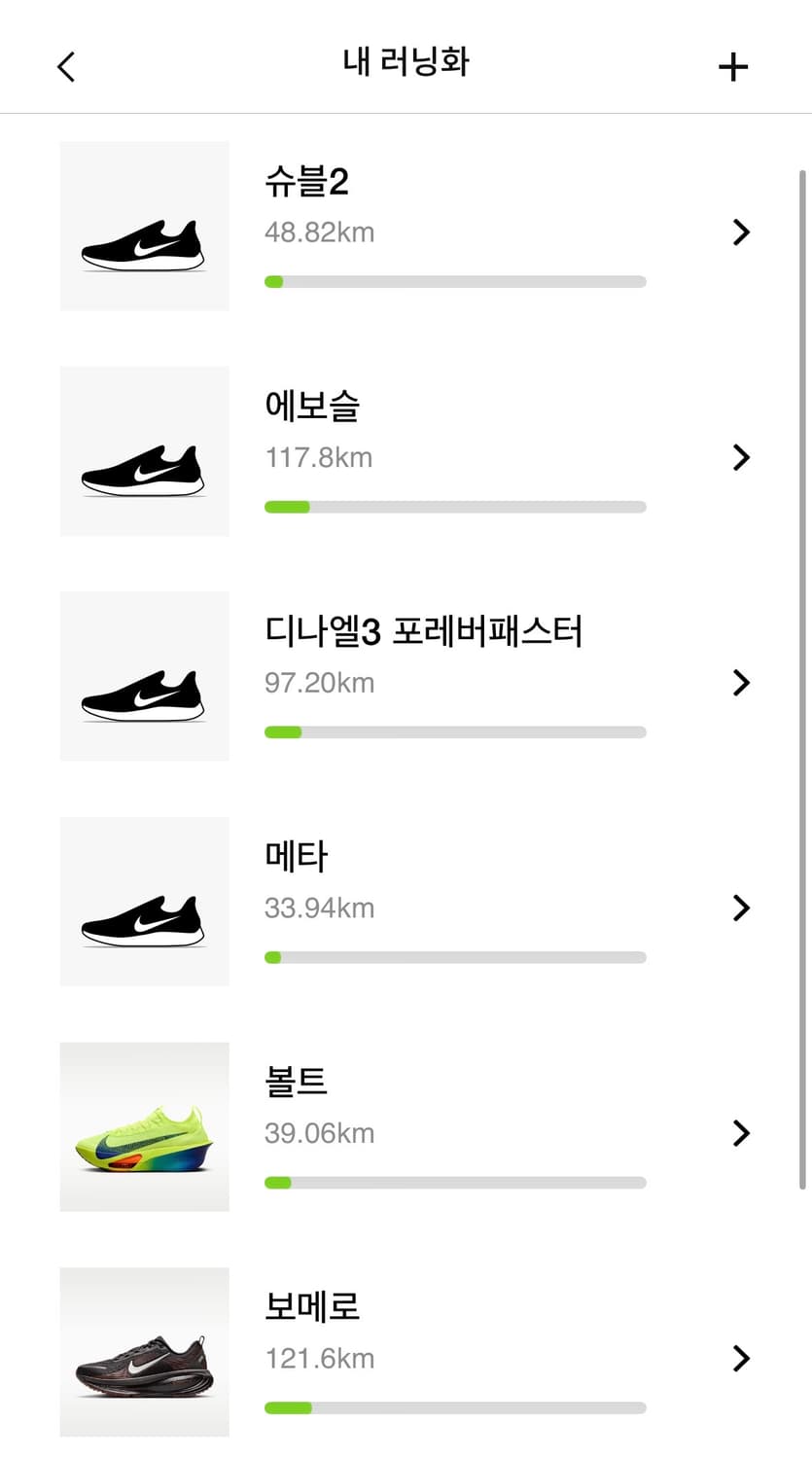The width and height of the screenshot is (812, 1459).
Task: Click the 디나엘3 포레버패스터 shoe image
Action: [x=144, y=675]
